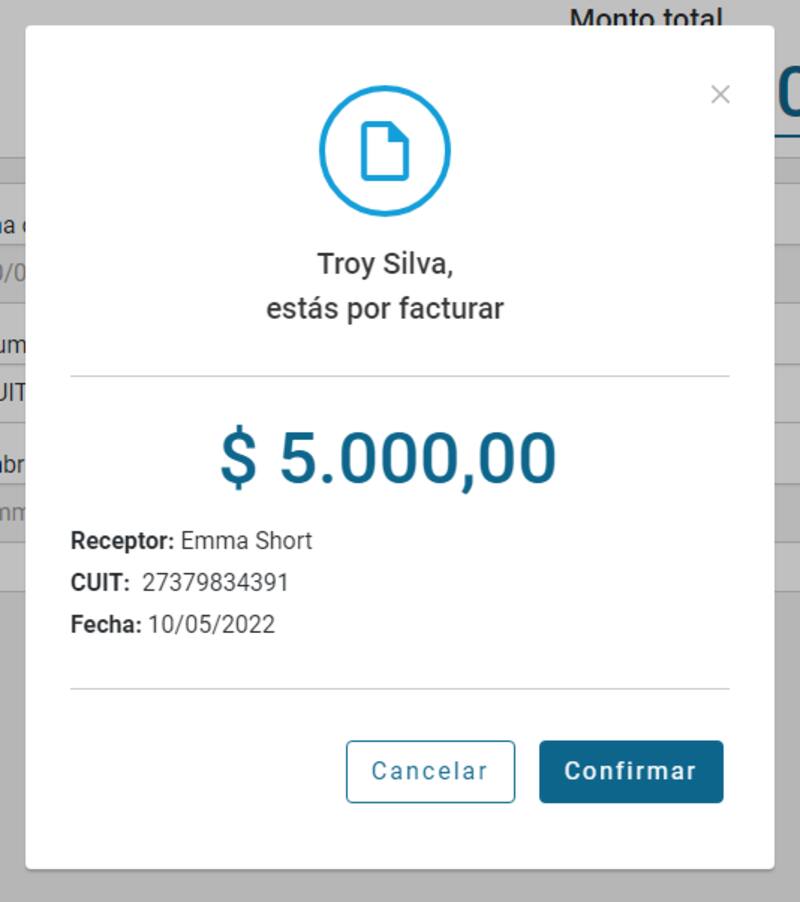Confirm the $5.000,00 invoice
Screen dimensions: 800x902
coord(630,771)
